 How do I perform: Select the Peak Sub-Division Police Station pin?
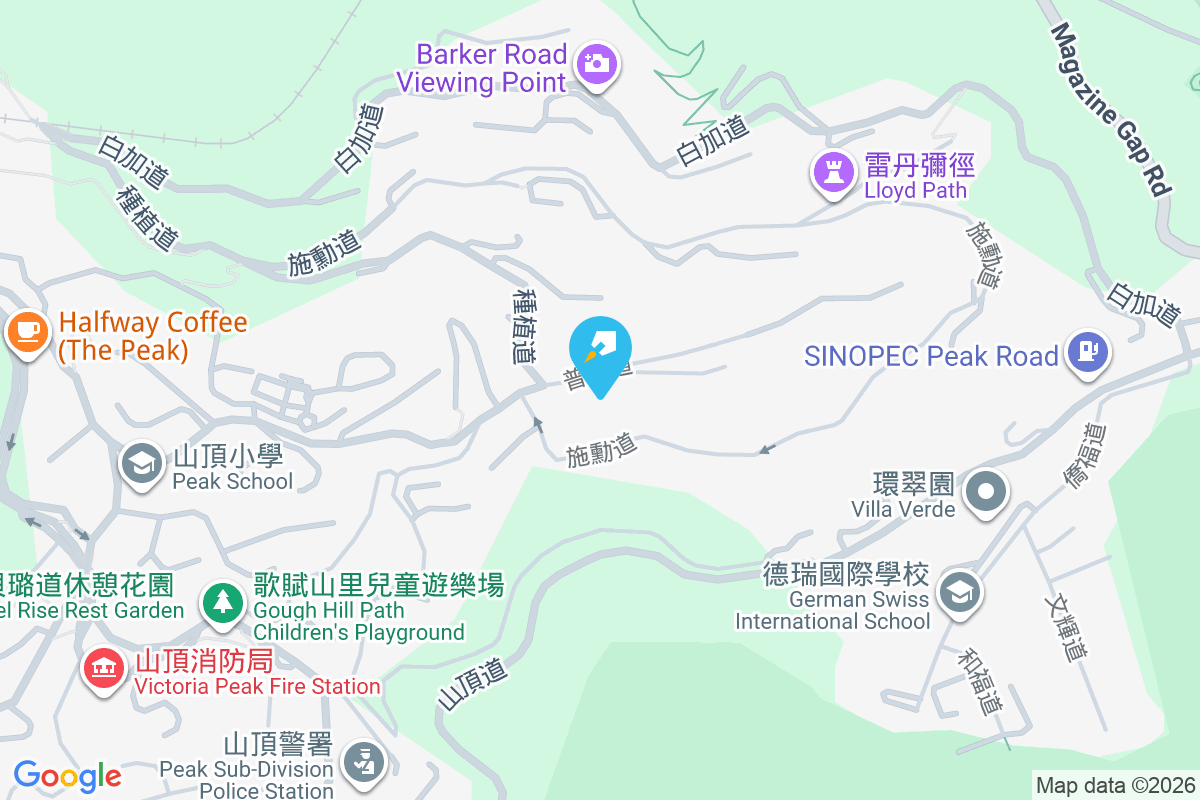362,762
